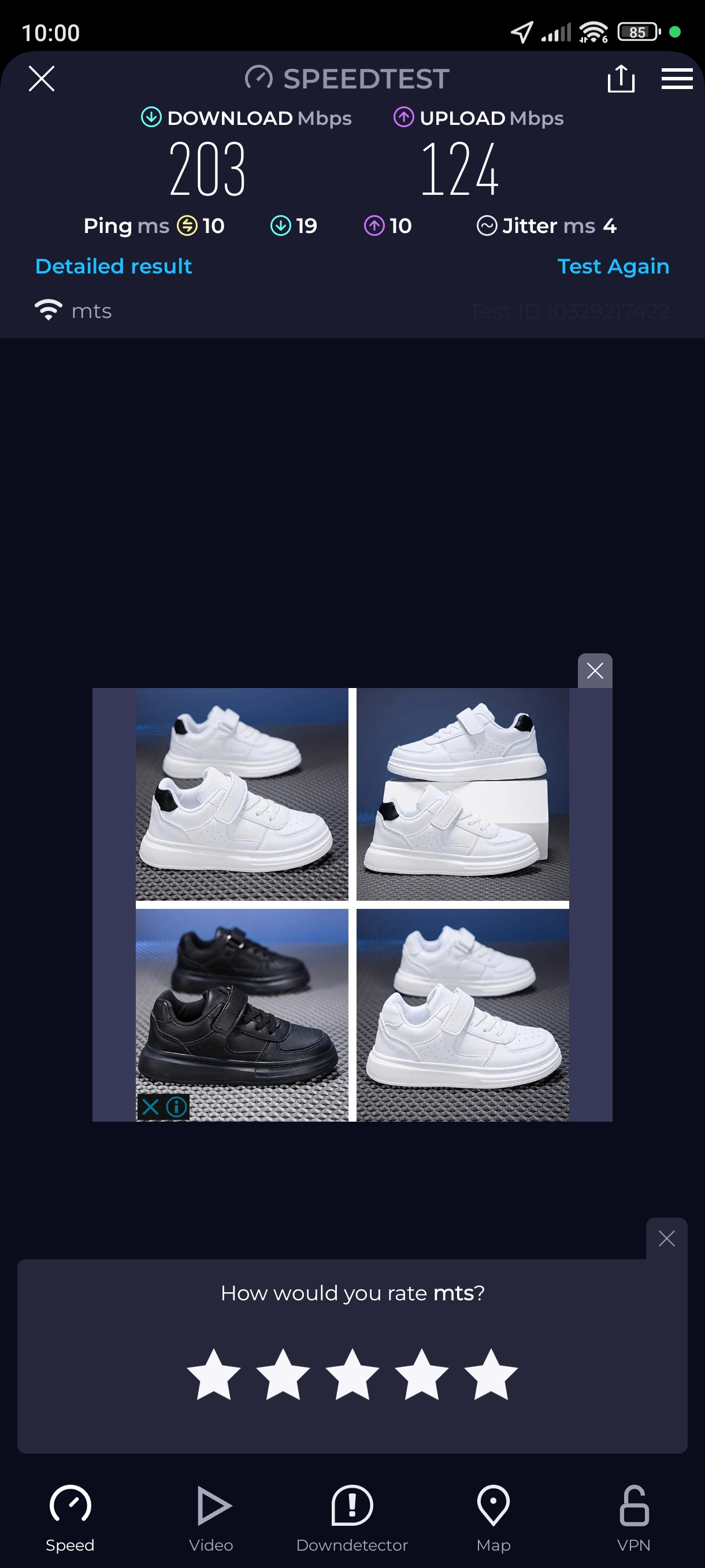The image size is (705, 1568).
Task: Dismiss the mts rating prompt
Action: pyautogui.click(x=666, y=1238)
